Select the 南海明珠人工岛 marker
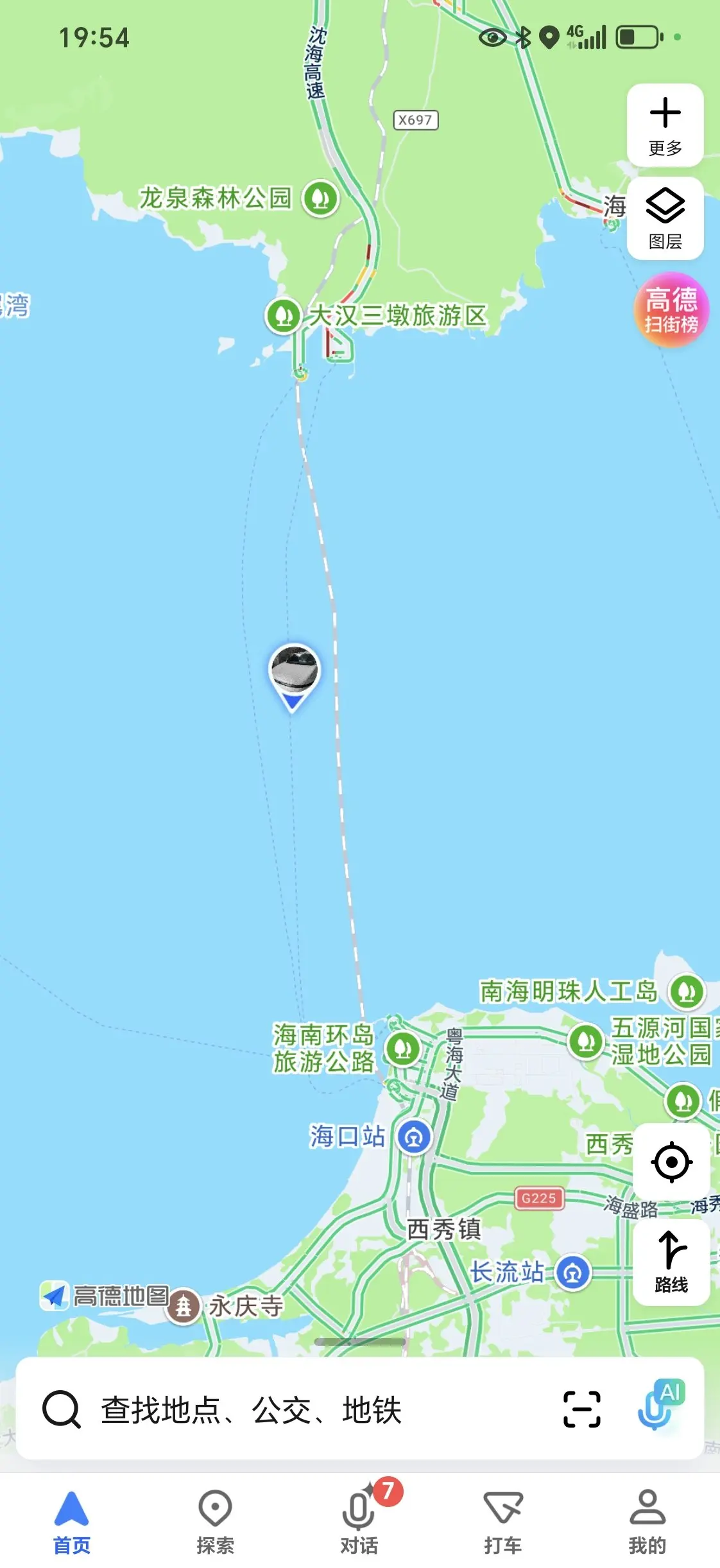This screenshot has width=720, height=1568. [x=687, y=991]
